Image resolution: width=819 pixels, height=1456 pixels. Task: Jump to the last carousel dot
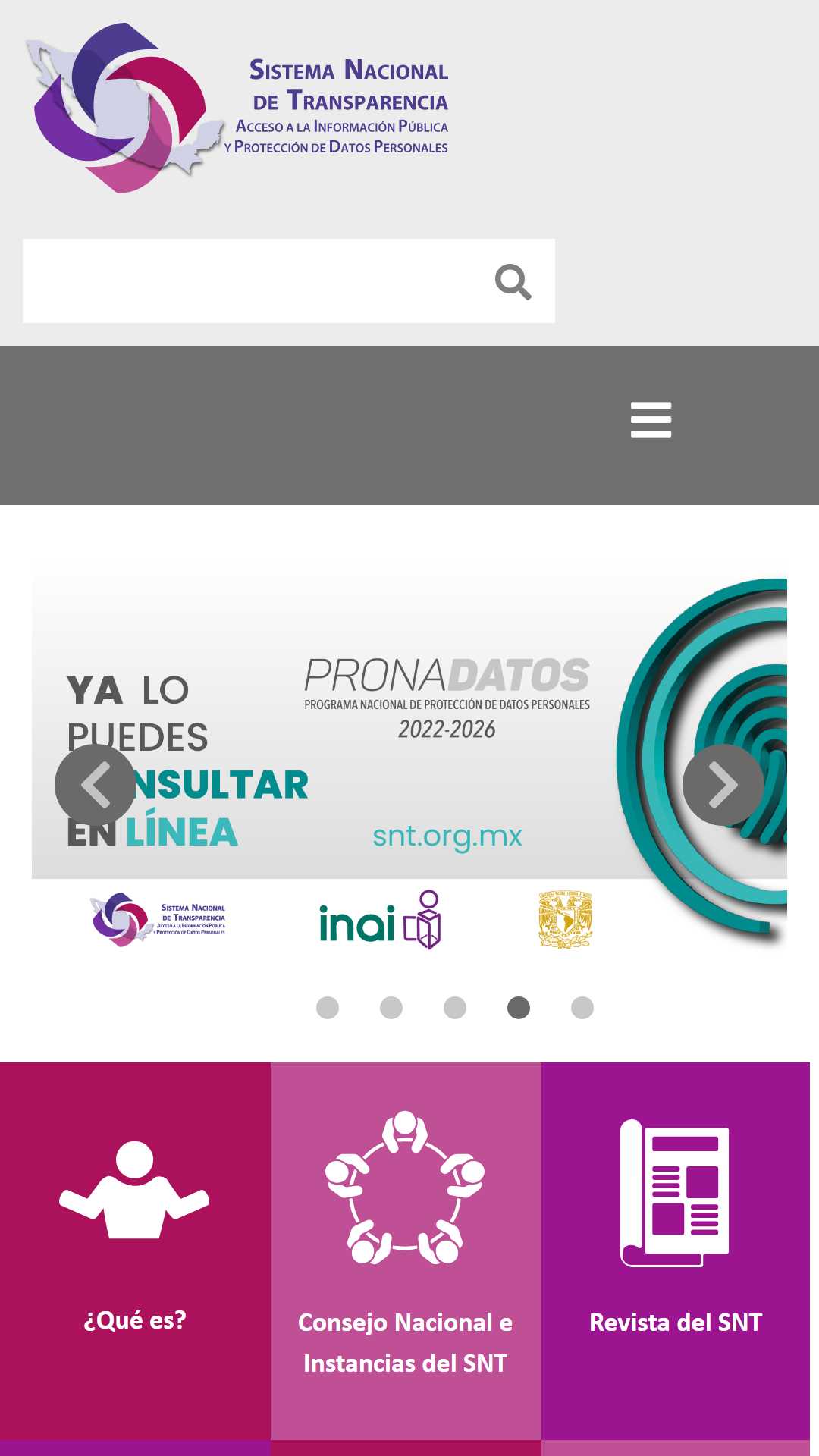click(582, 1008)
